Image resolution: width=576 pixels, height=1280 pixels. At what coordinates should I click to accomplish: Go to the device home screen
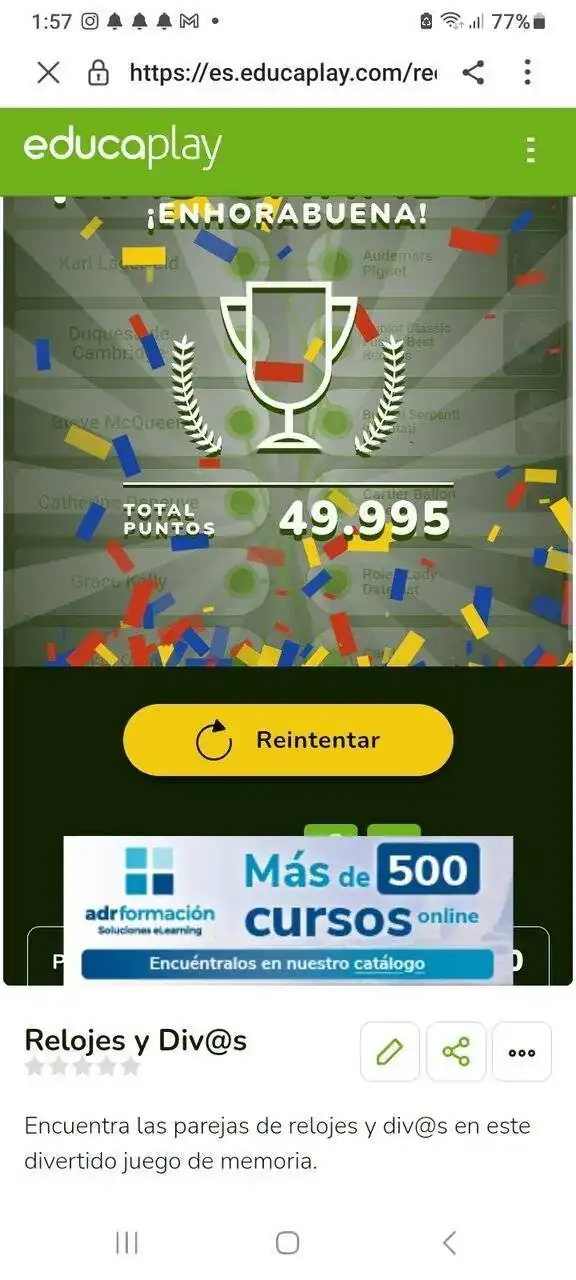coord(288,1242)
